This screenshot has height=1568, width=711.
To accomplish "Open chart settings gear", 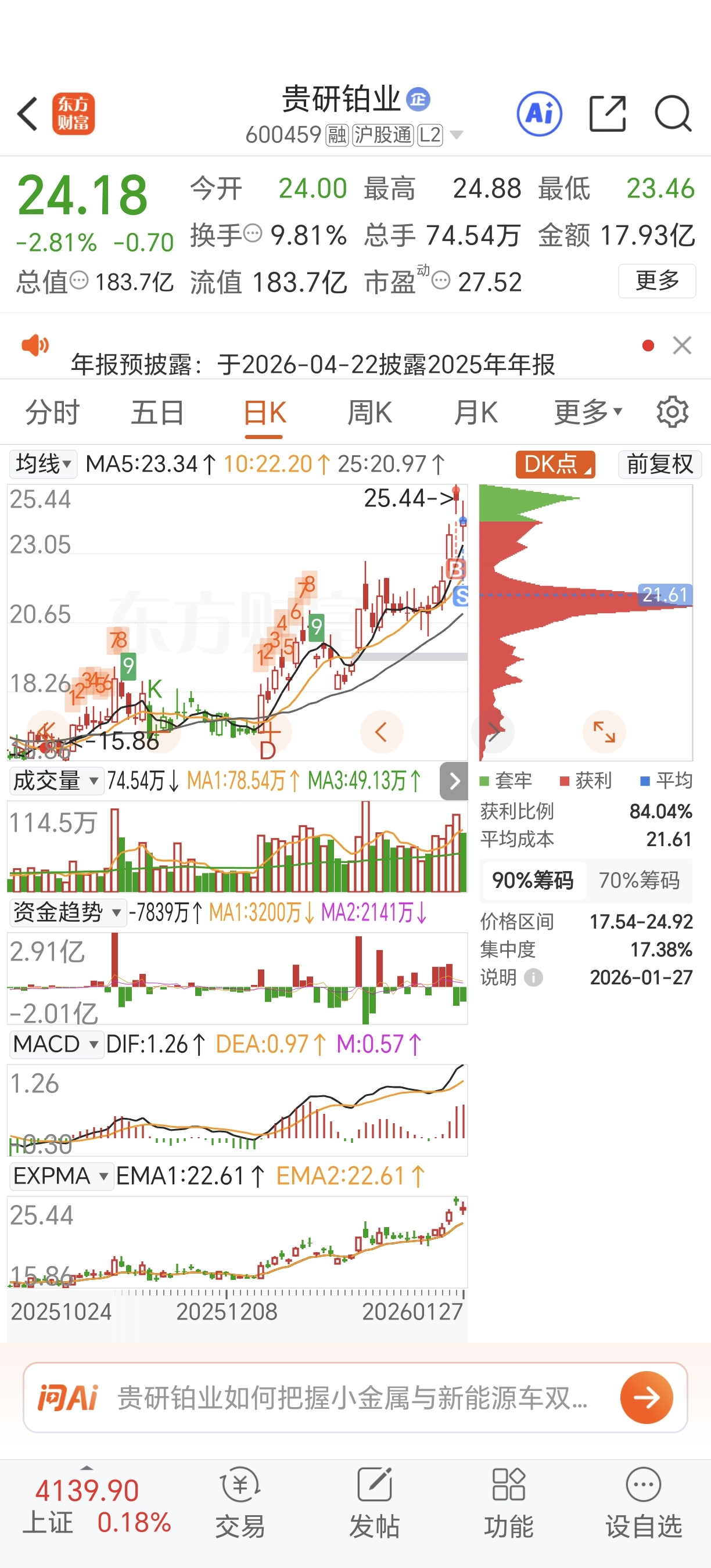I will pos(672,413).
